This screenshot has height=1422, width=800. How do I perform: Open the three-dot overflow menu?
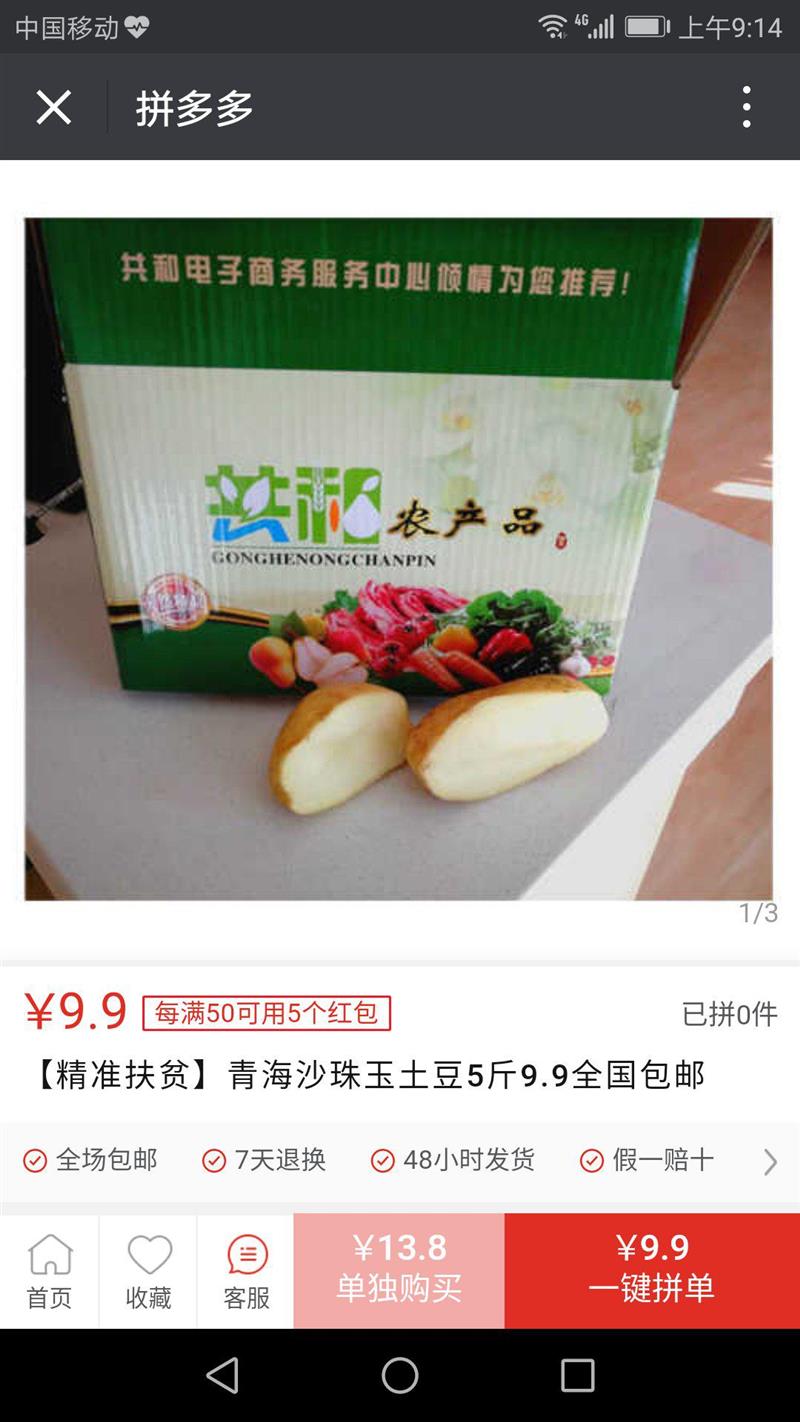pos(746,107)
